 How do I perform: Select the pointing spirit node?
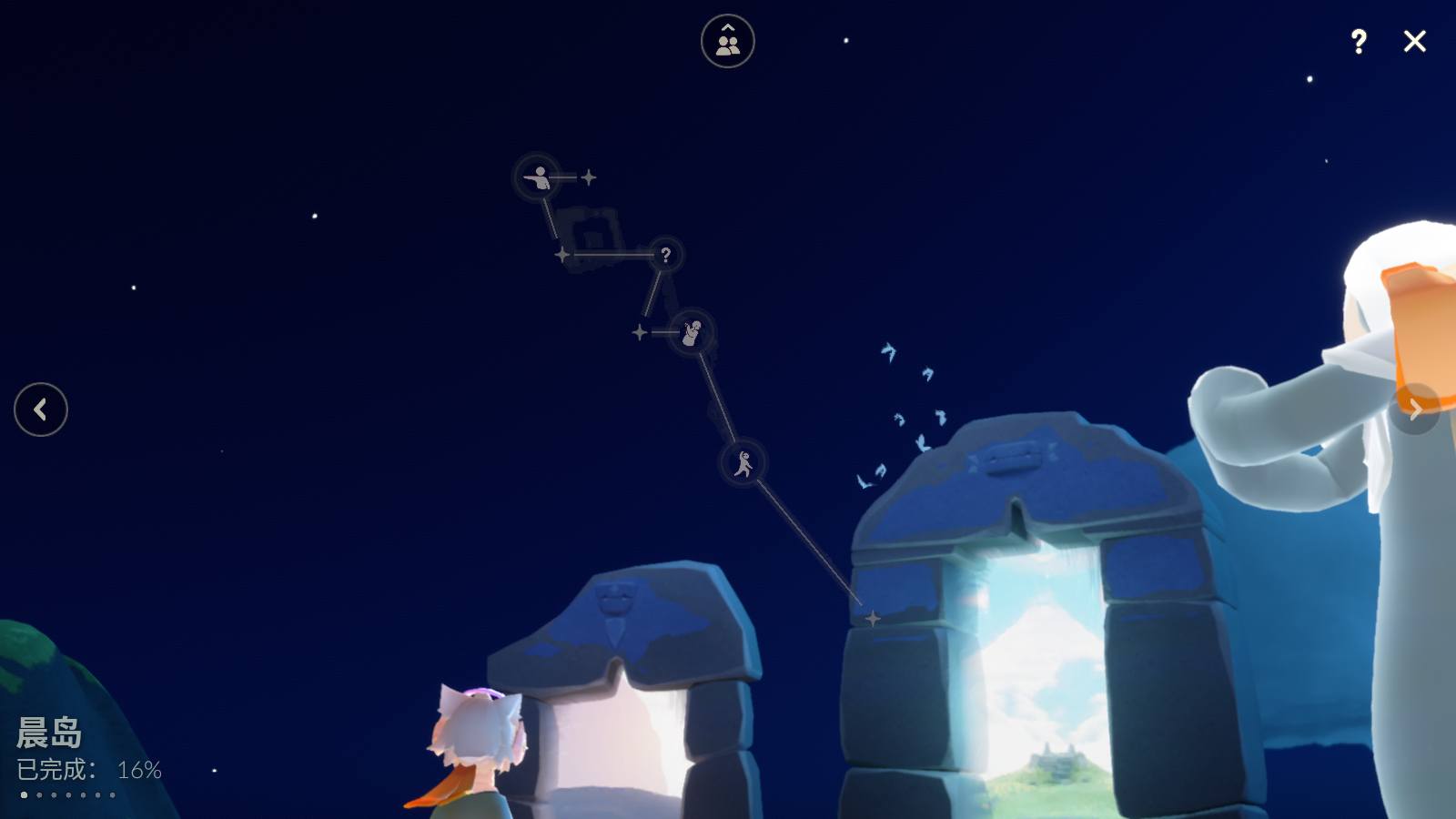click(539, 177)
